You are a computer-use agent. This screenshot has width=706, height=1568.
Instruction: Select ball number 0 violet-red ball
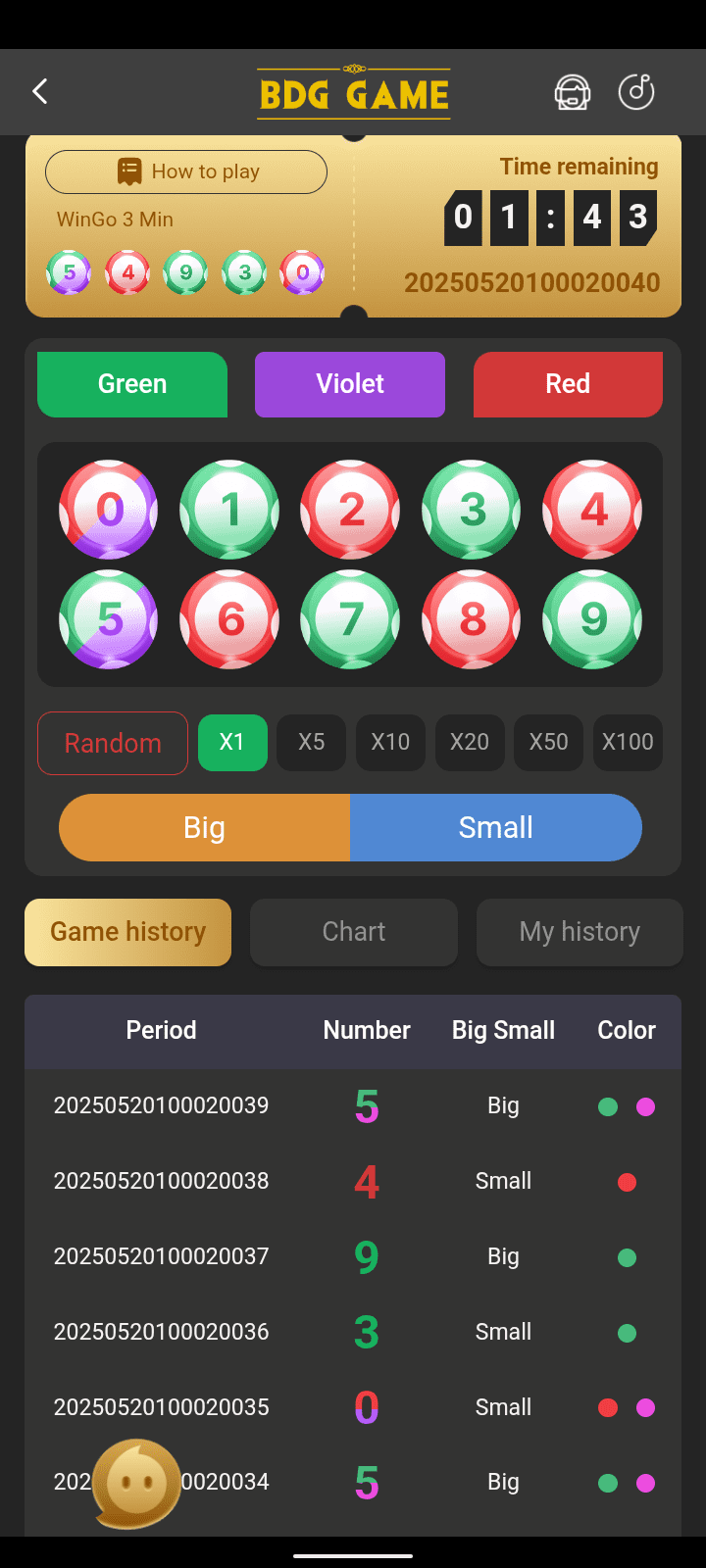pyautogui.click(x=108, y=510)
